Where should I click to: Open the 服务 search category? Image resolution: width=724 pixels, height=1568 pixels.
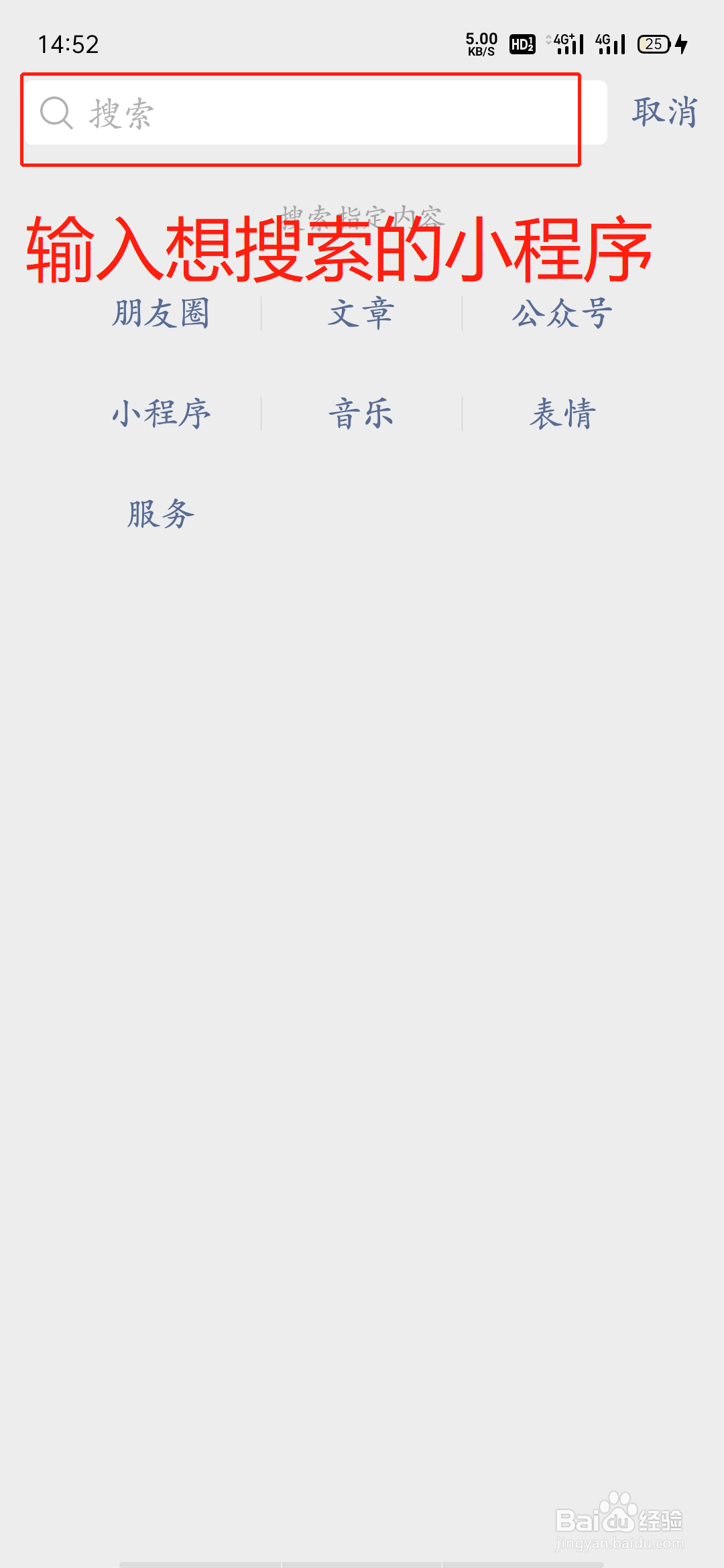coord(161,514)
